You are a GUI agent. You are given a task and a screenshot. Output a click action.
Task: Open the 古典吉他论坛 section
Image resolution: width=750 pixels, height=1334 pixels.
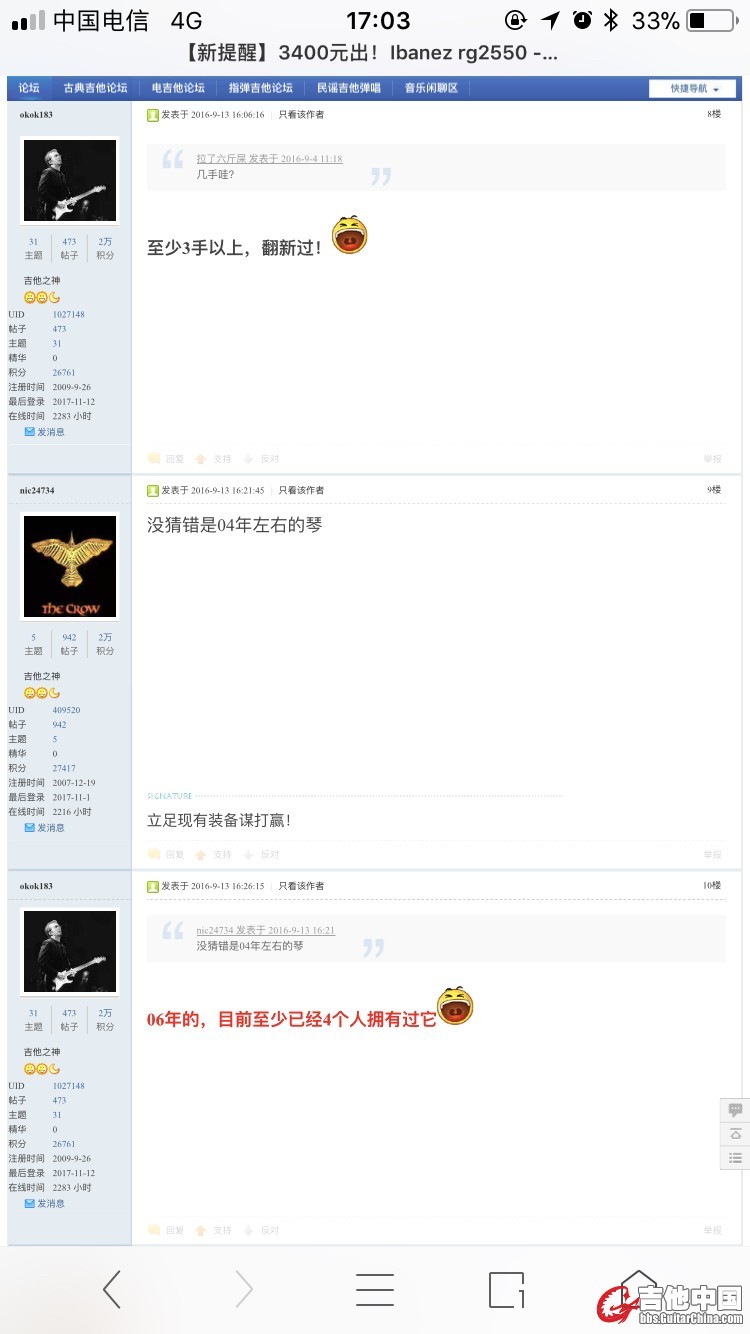[96, 88]
